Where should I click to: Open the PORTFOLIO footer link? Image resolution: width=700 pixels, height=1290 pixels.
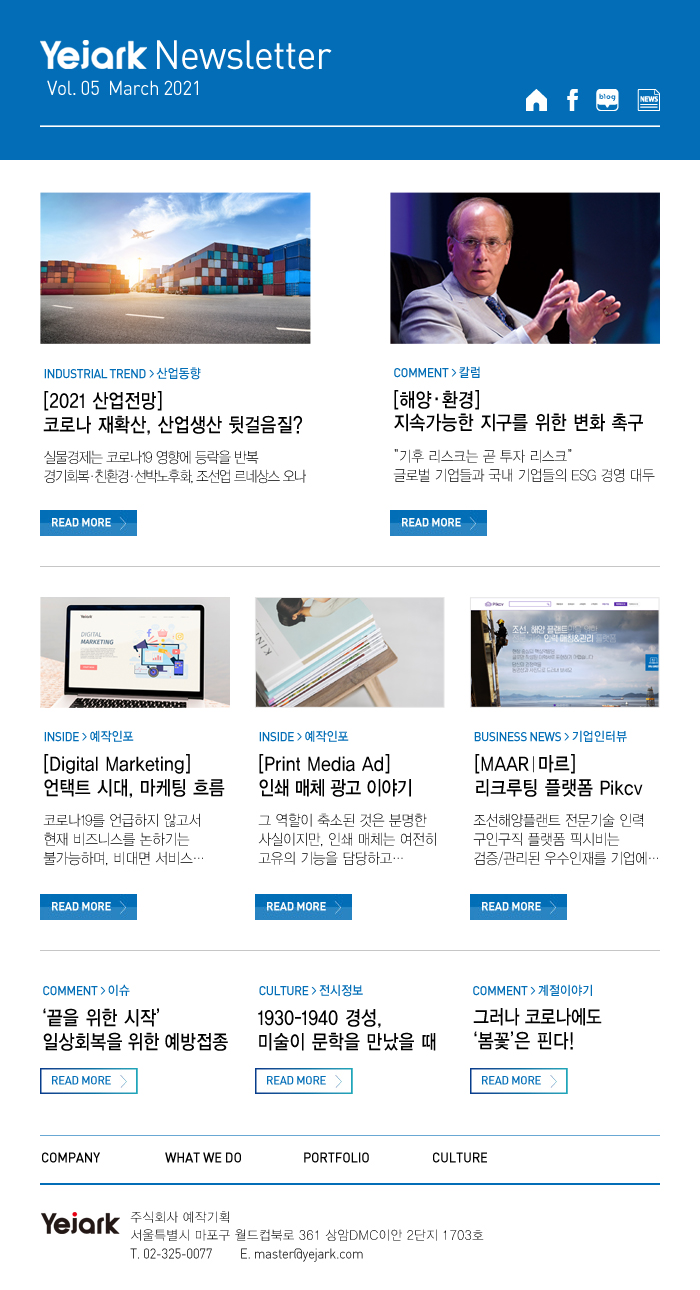pyautogui.click(x=336, y=1158)
